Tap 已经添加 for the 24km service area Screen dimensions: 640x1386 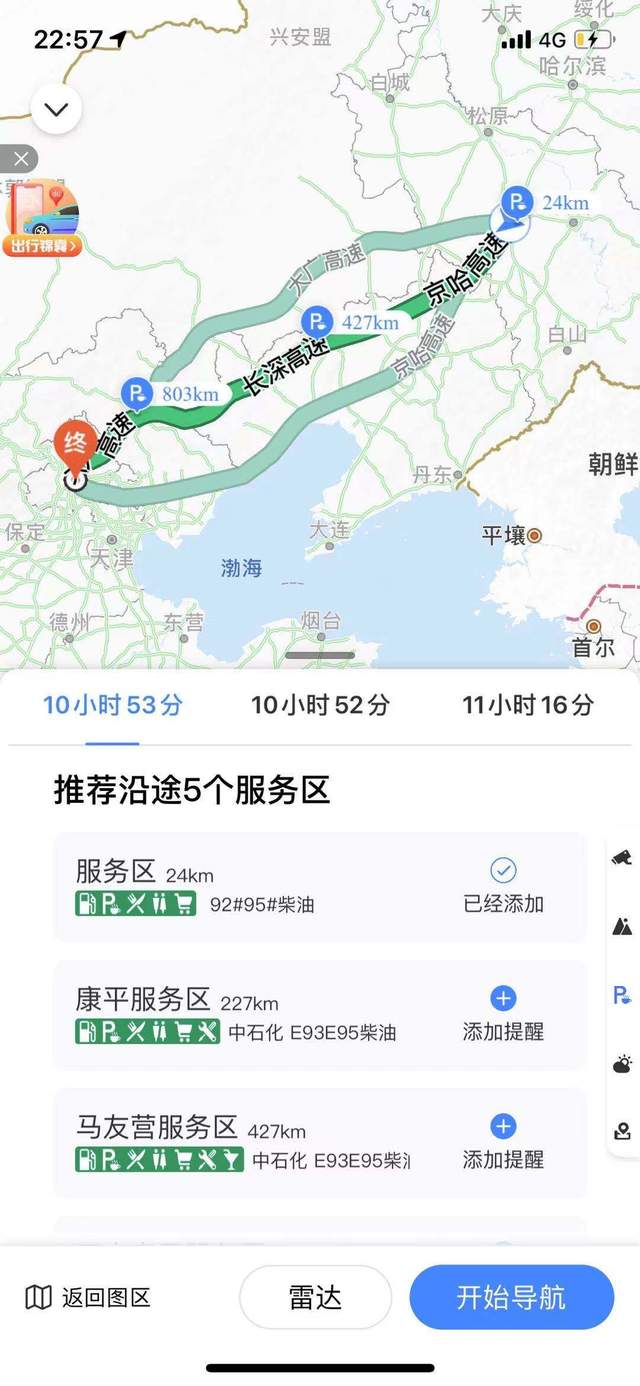point(503,885)
